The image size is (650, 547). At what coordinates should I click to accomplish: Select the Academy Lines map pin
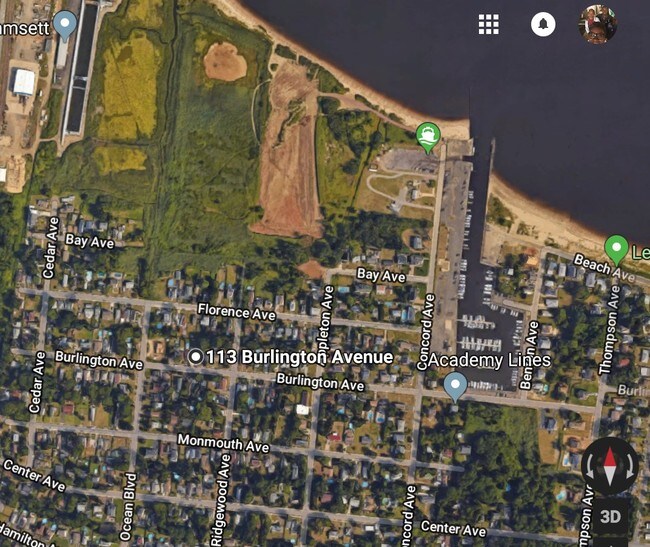coord(455,384)
